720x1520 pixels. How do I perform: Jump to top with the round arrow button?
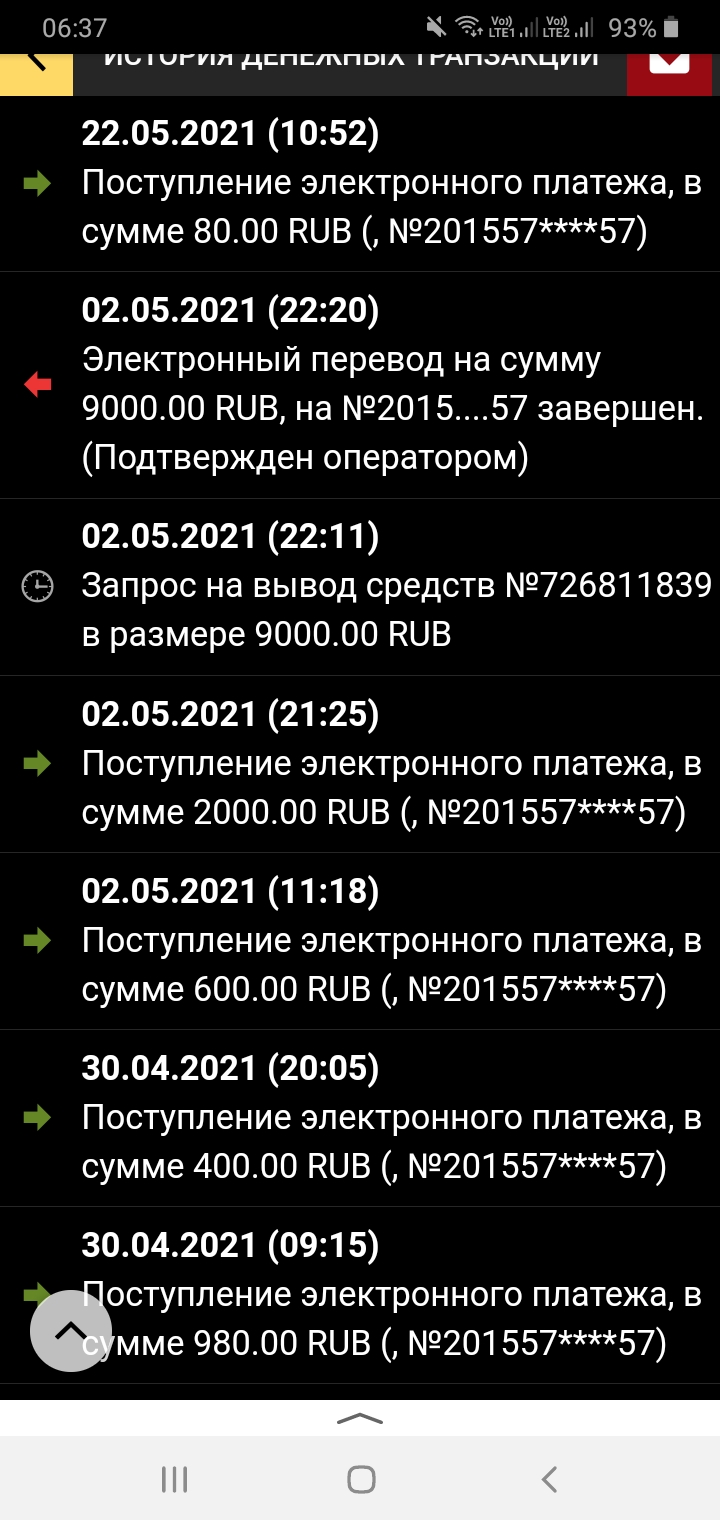(x=71, y=1330)
